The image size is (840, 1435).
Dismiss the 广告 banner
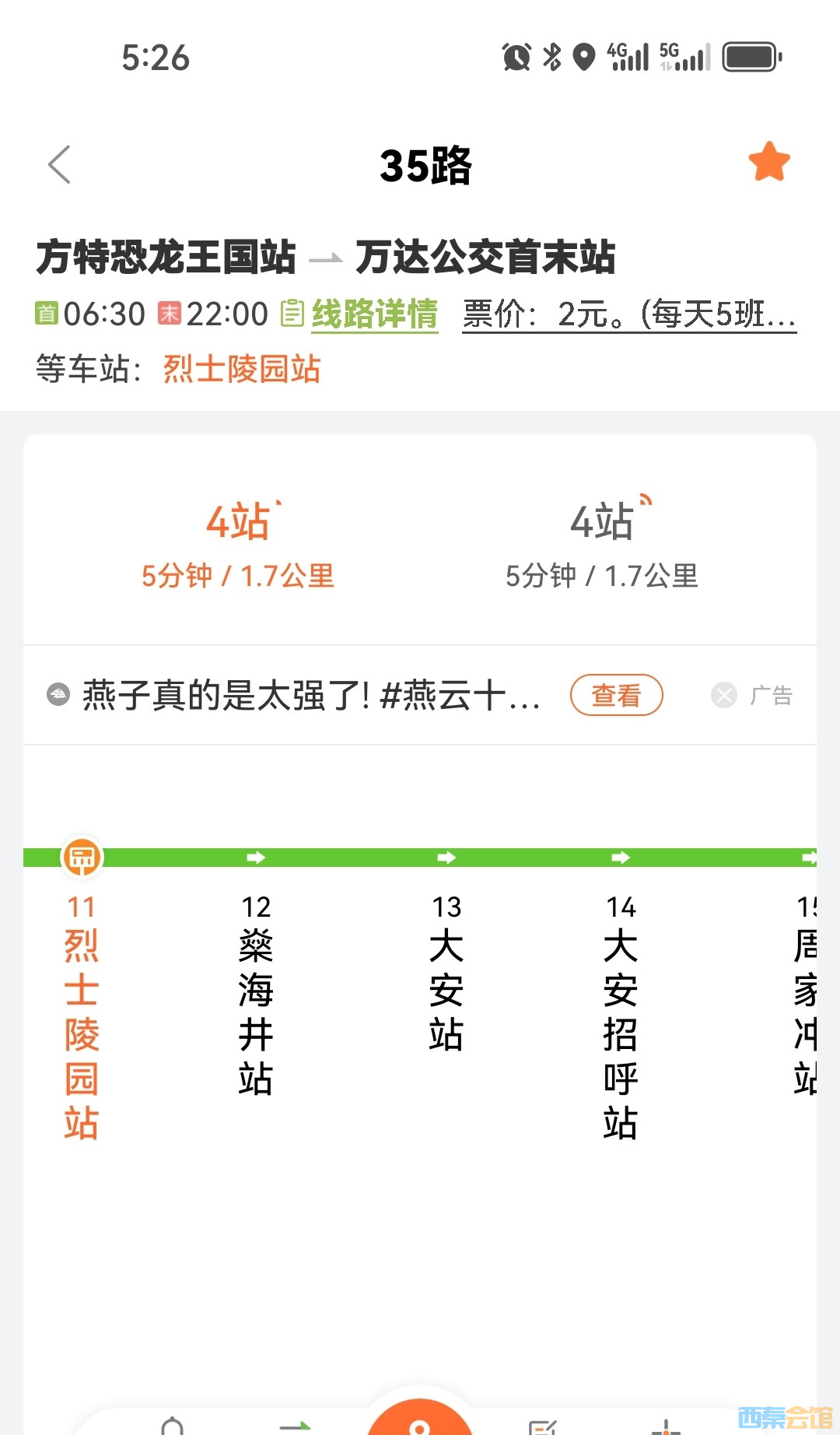coord(724,695)
